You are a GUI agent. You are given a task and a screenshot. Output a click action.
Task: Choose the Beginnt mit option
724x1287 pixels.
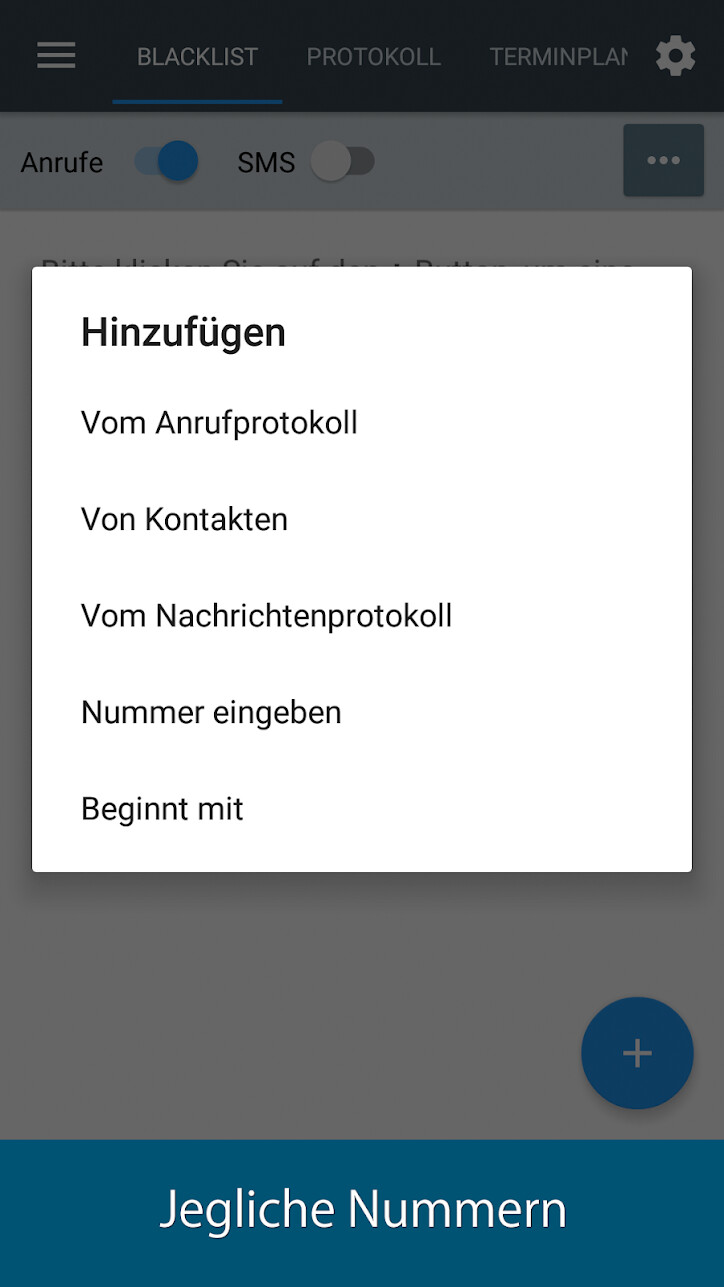(x=162, y=808)
